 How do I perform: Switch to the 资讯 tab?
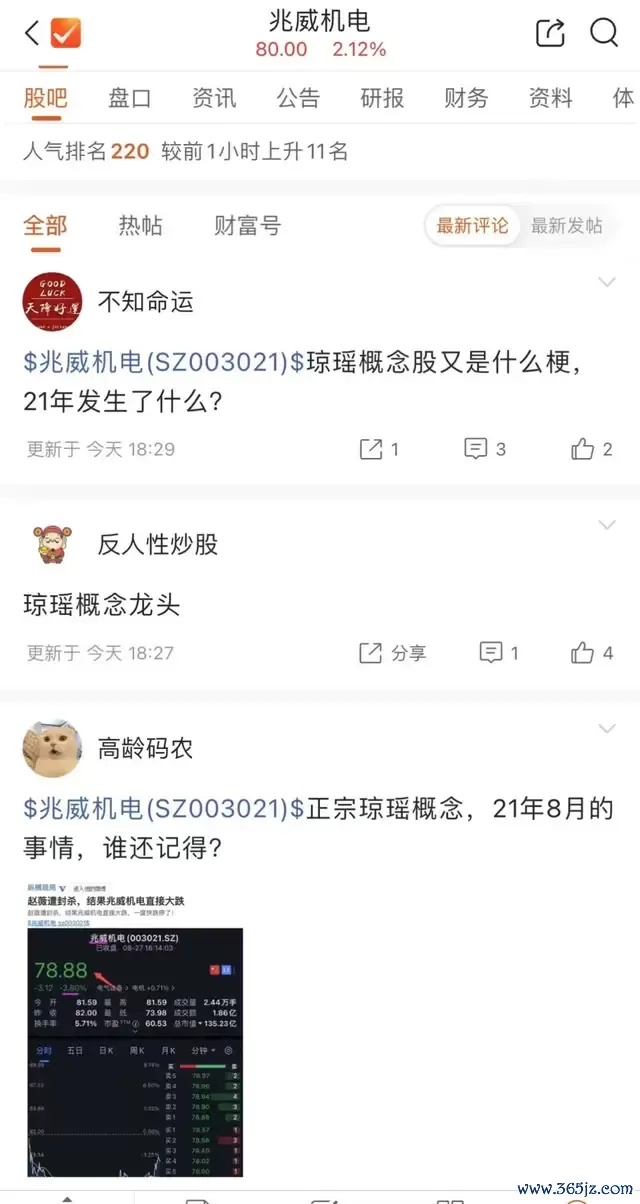(x=214, y=98)
